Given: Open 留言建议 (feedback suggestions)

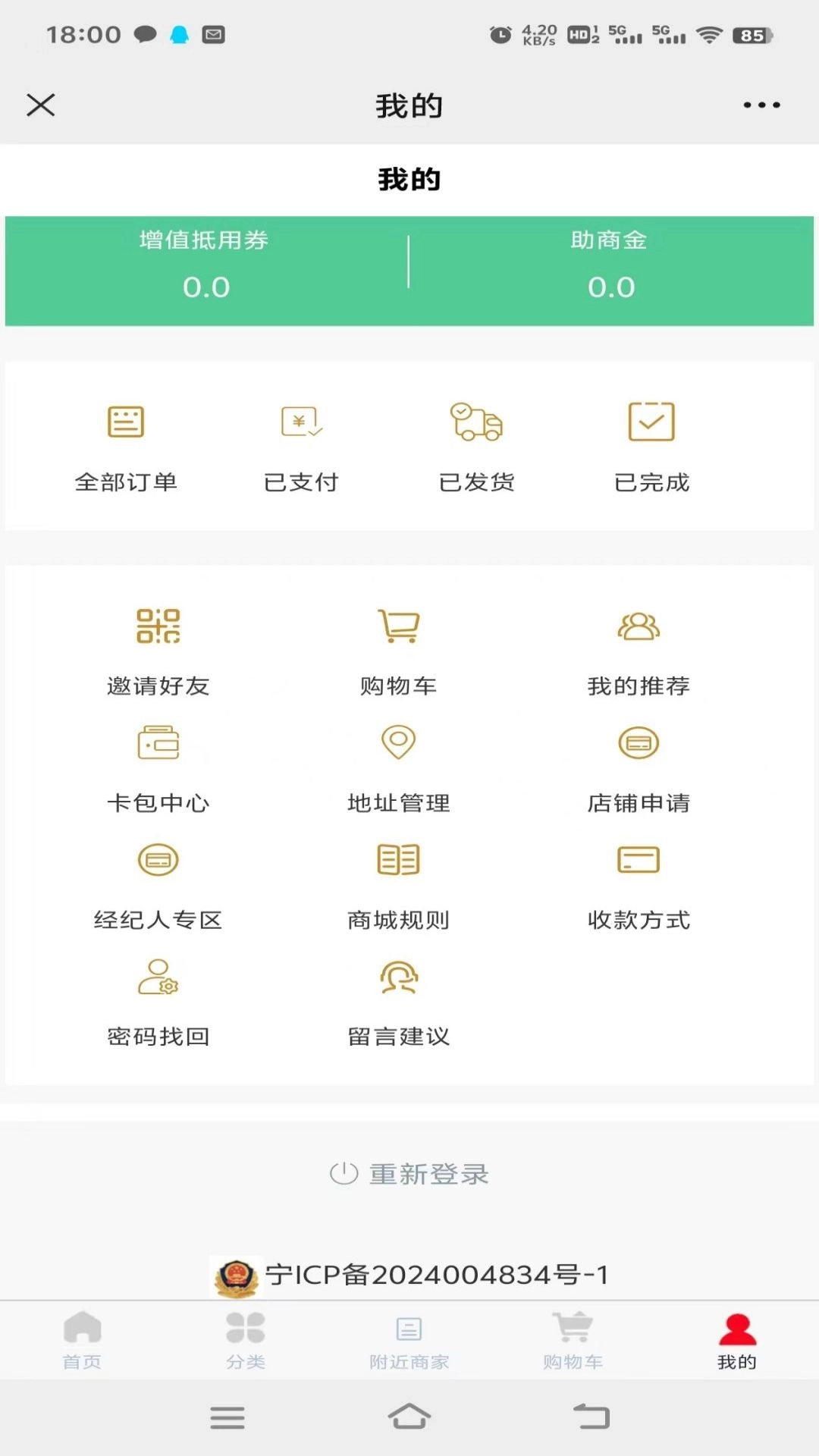Looking at the screenshot, I should 397,999.
